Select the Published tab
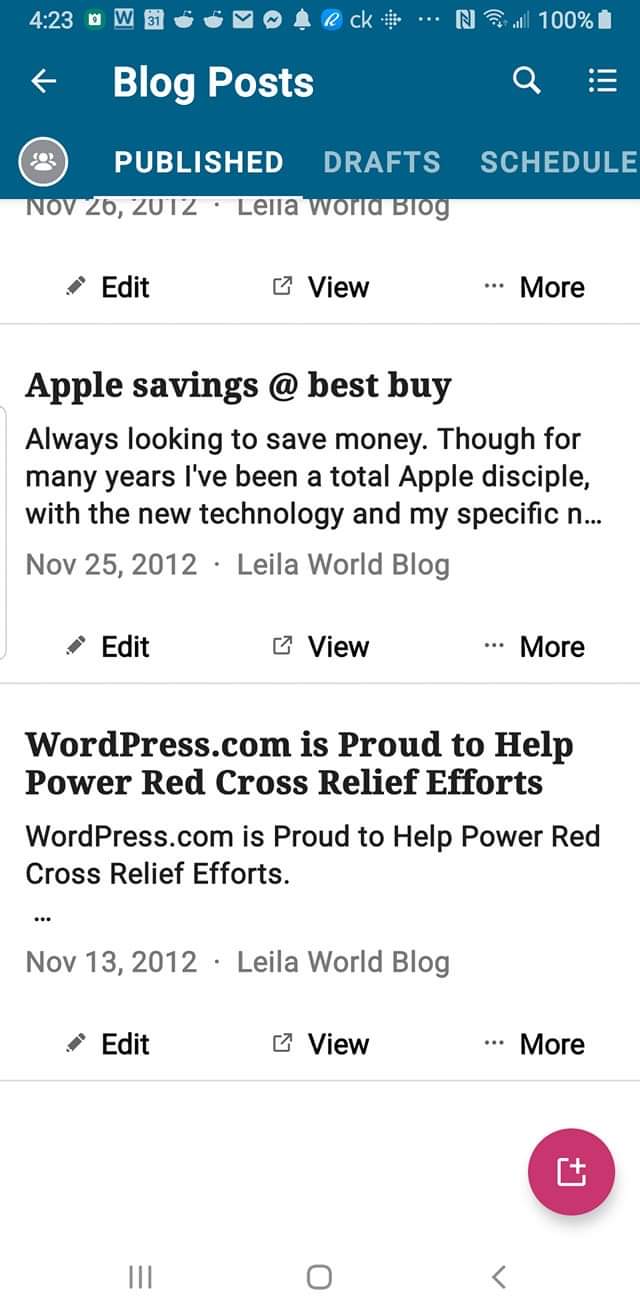The width and height of the screenshot is (640, 1315). (198, 162)
